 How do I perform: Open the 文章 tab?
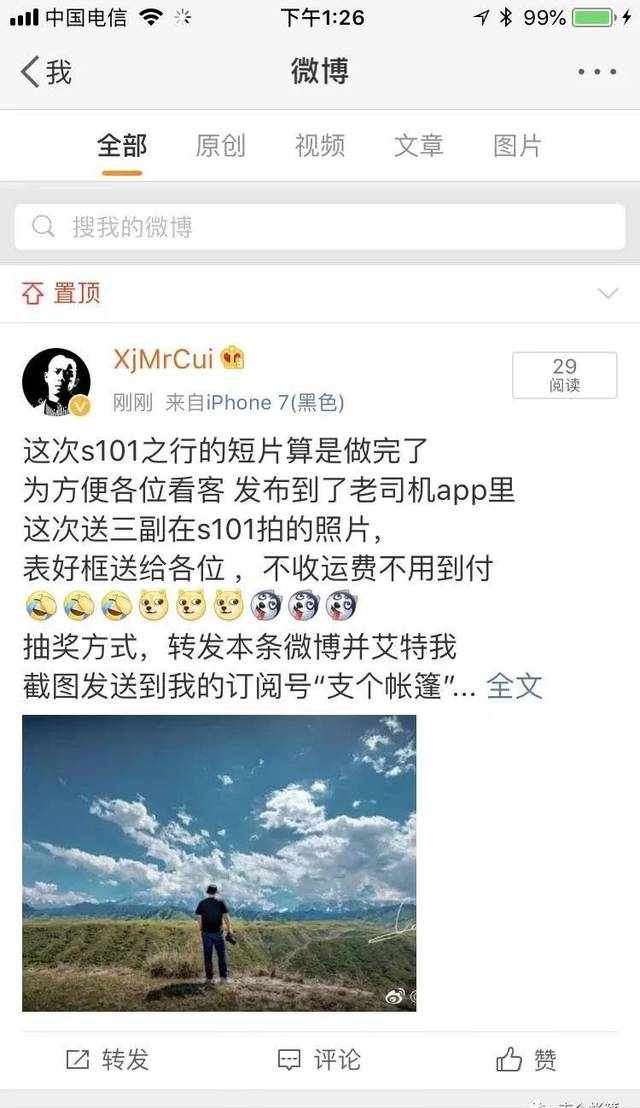coord(419,146)
